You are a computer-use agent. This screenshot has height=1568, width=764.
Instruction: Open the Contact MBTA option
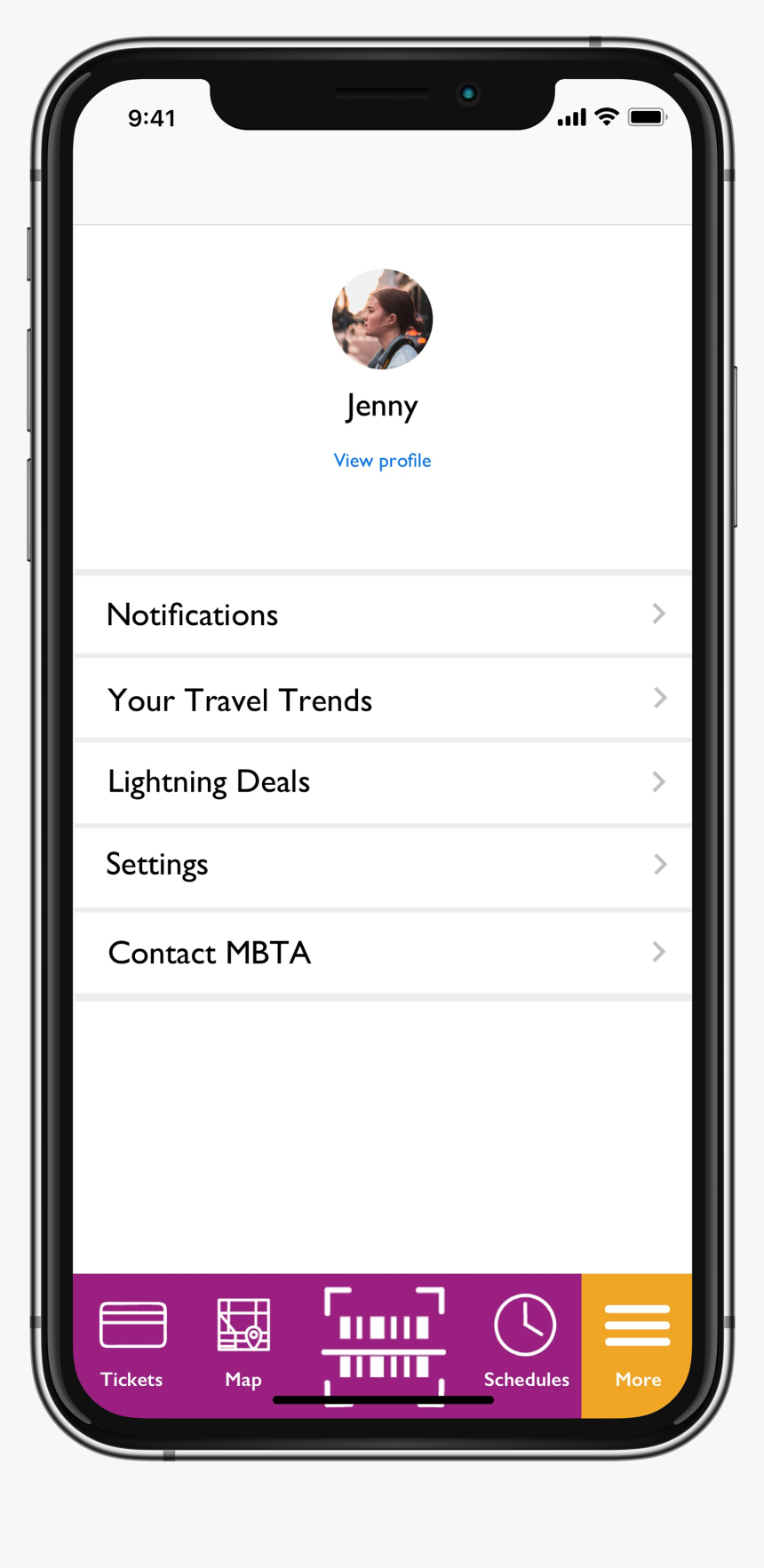point(210,952)
